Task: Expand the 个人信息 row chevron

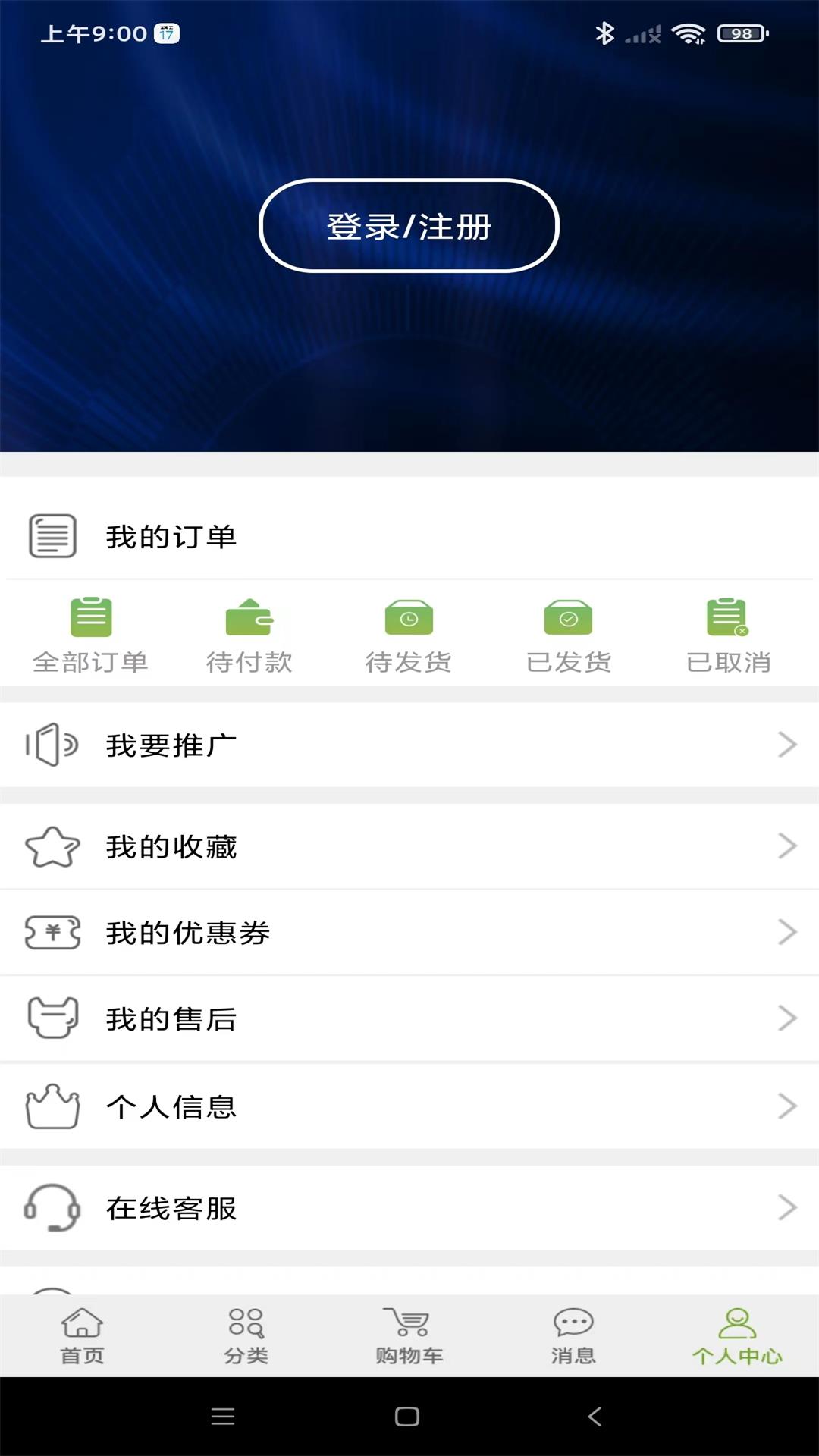Action: 786,1106
